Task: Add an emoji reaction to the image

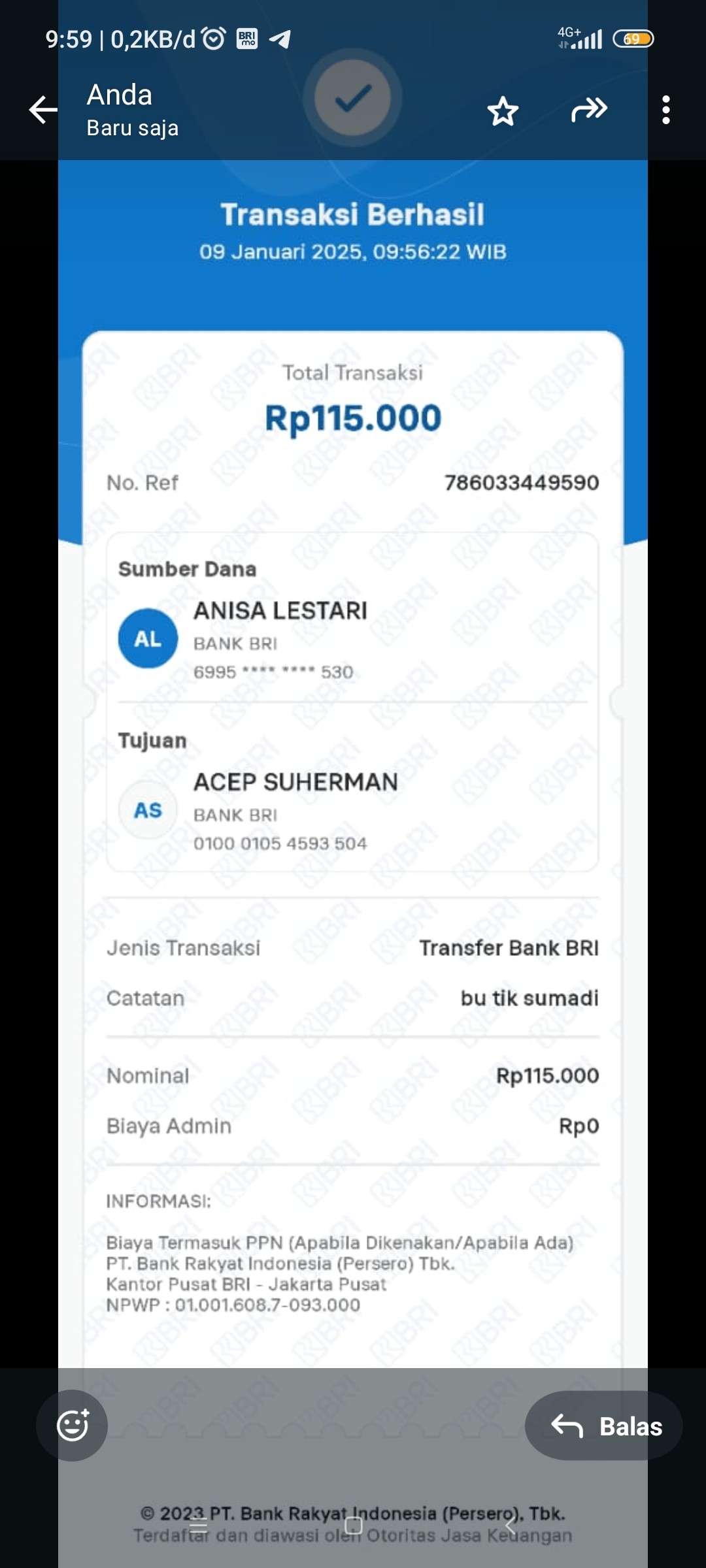Action: (72, 1425)
